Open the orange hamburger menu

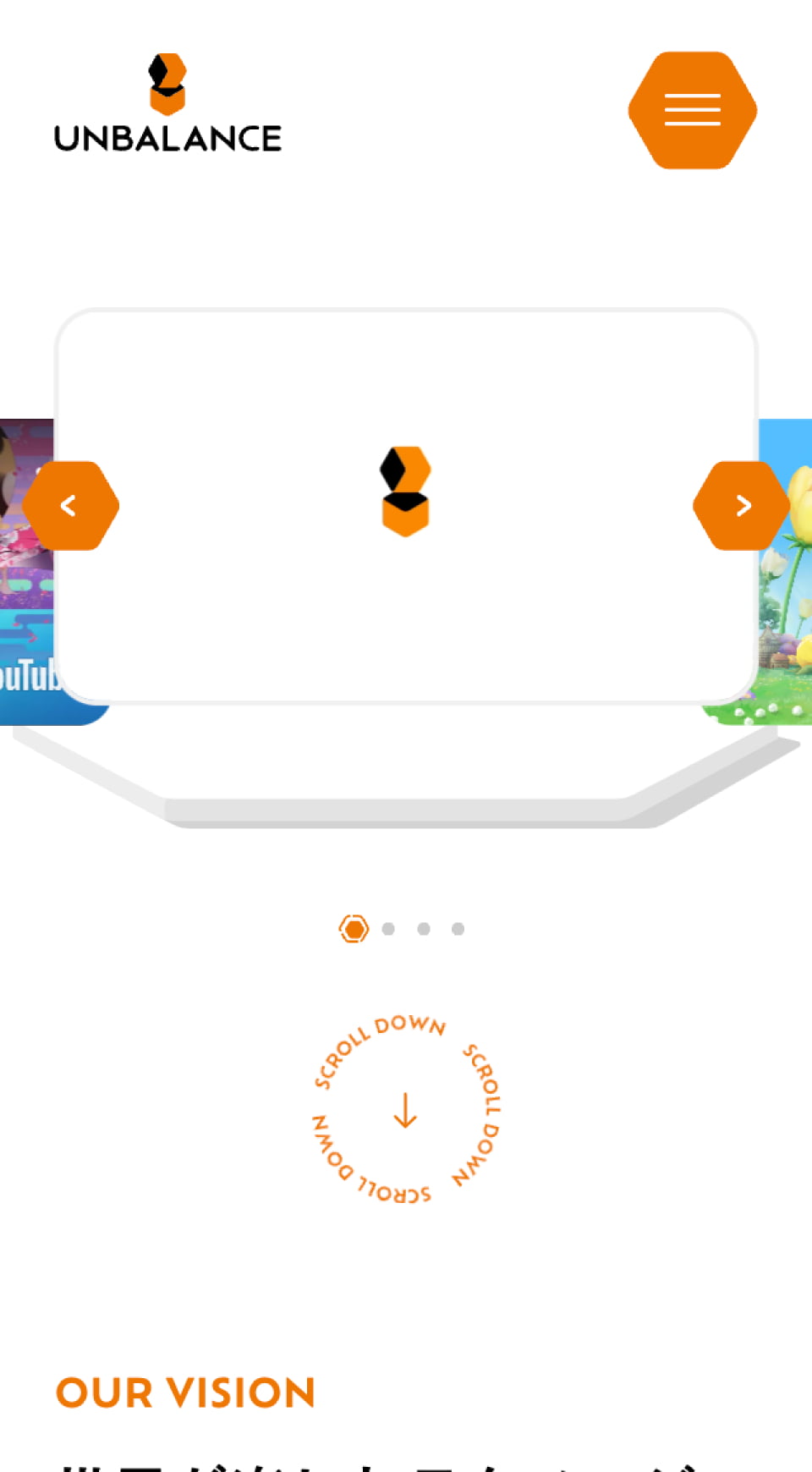[x=692, y=110]
